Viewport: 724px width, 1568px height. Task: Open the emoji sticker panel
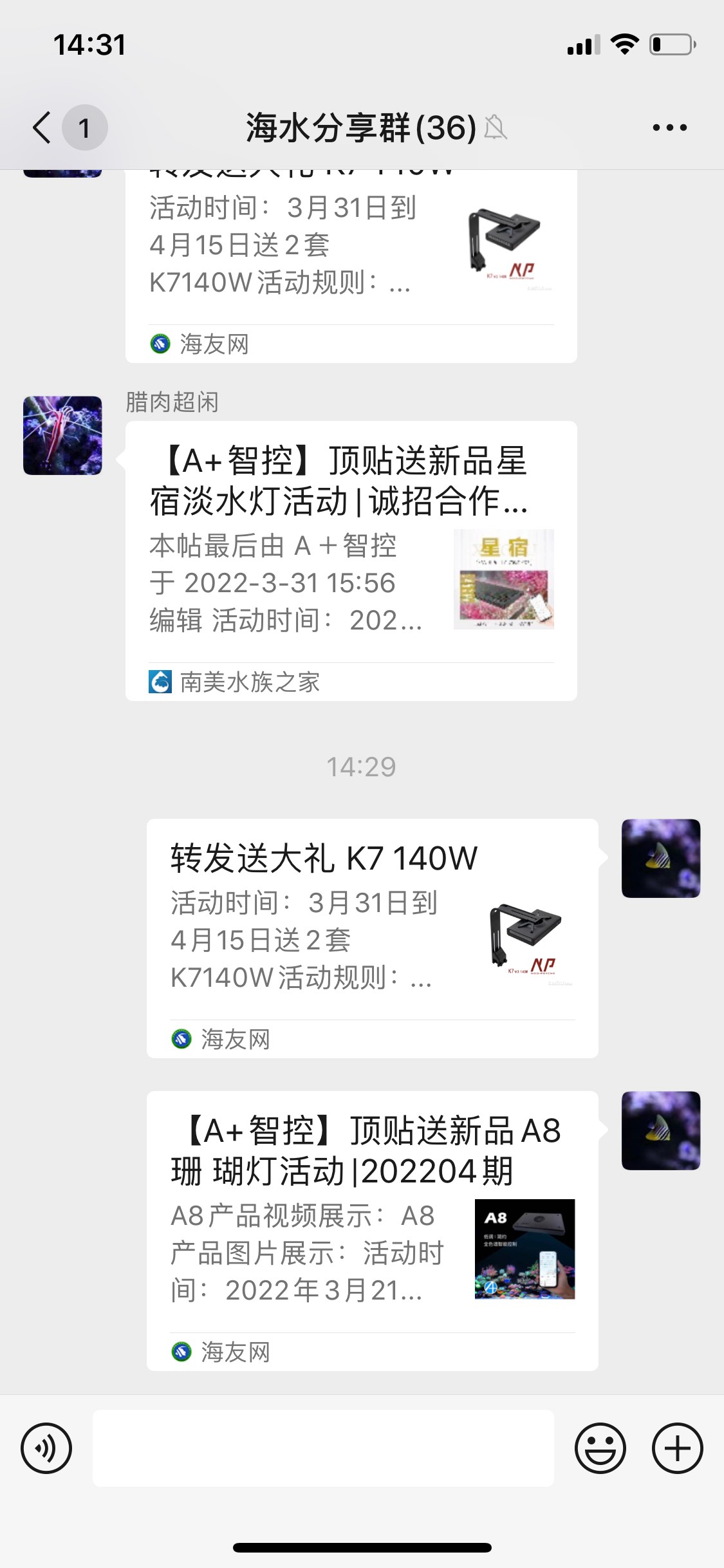click(x=600, y=1448)
